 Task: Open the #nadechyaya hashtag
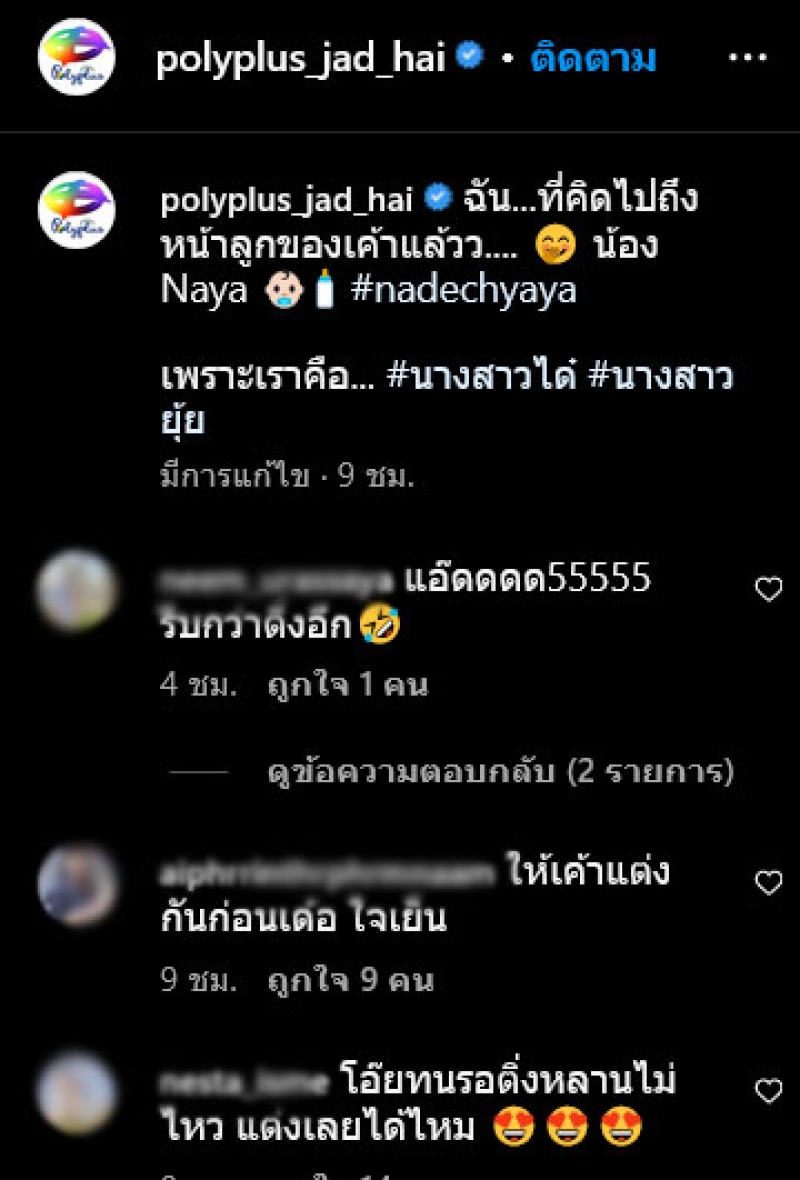pyautogui.click(x=463, y=291)
